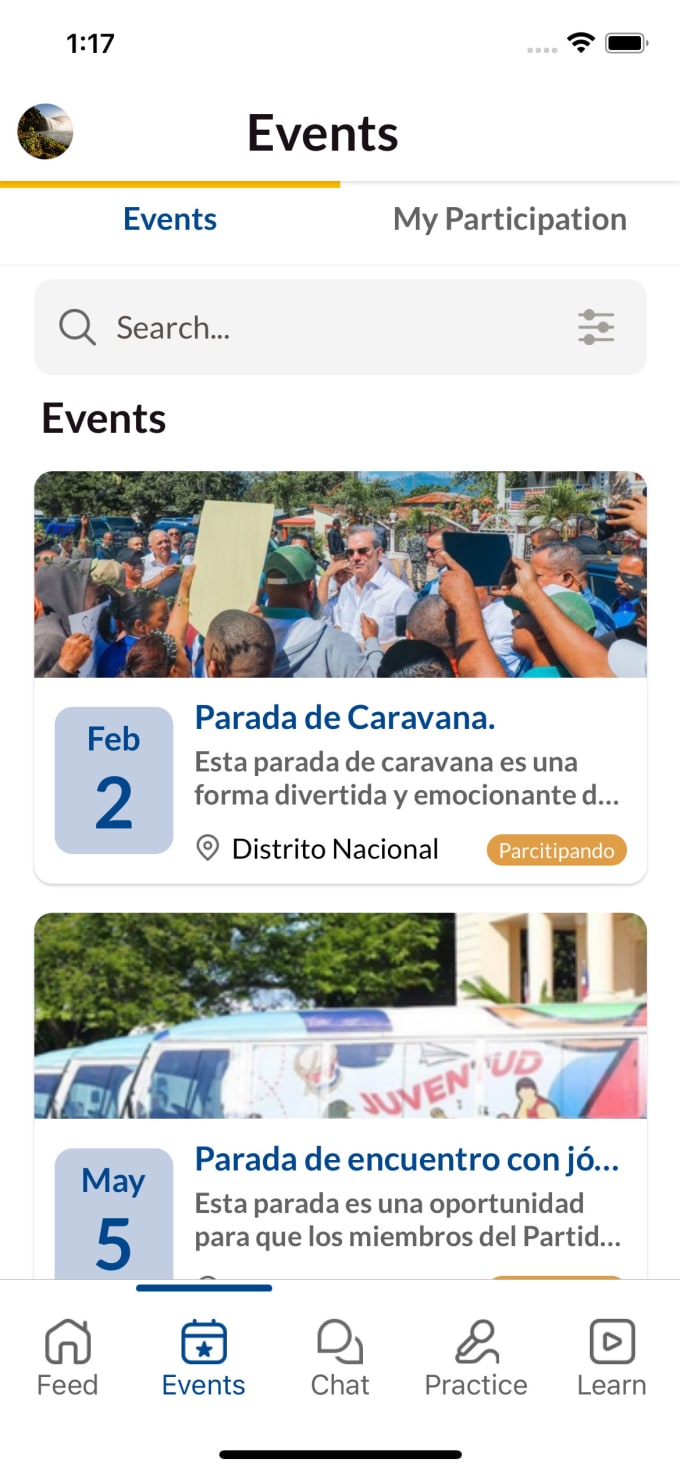680x1472 pixels.
Task: Switch to the Practice tab
Action: click(476, 1358)
